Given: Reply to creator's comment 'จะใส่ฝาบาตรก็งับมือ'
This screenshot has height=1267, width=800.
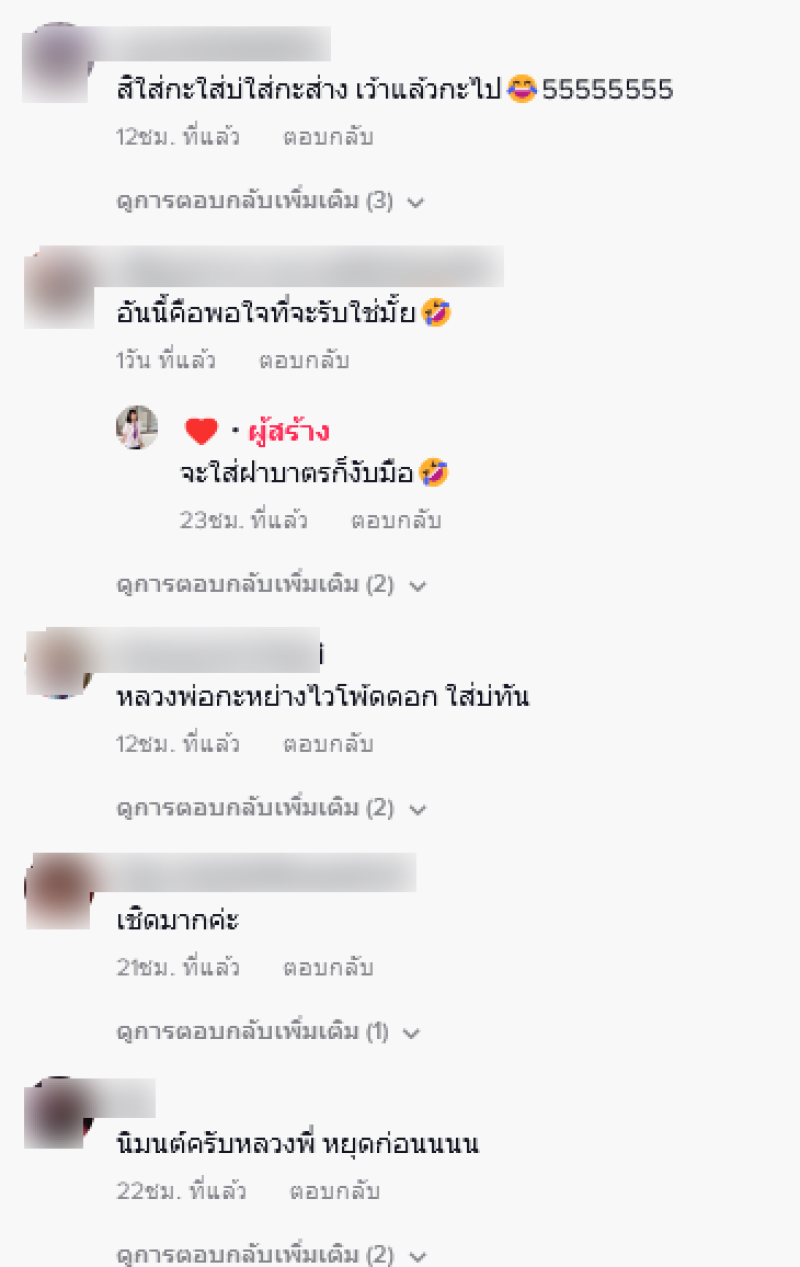Looking at the screenshot, I should tap(395, 520).
